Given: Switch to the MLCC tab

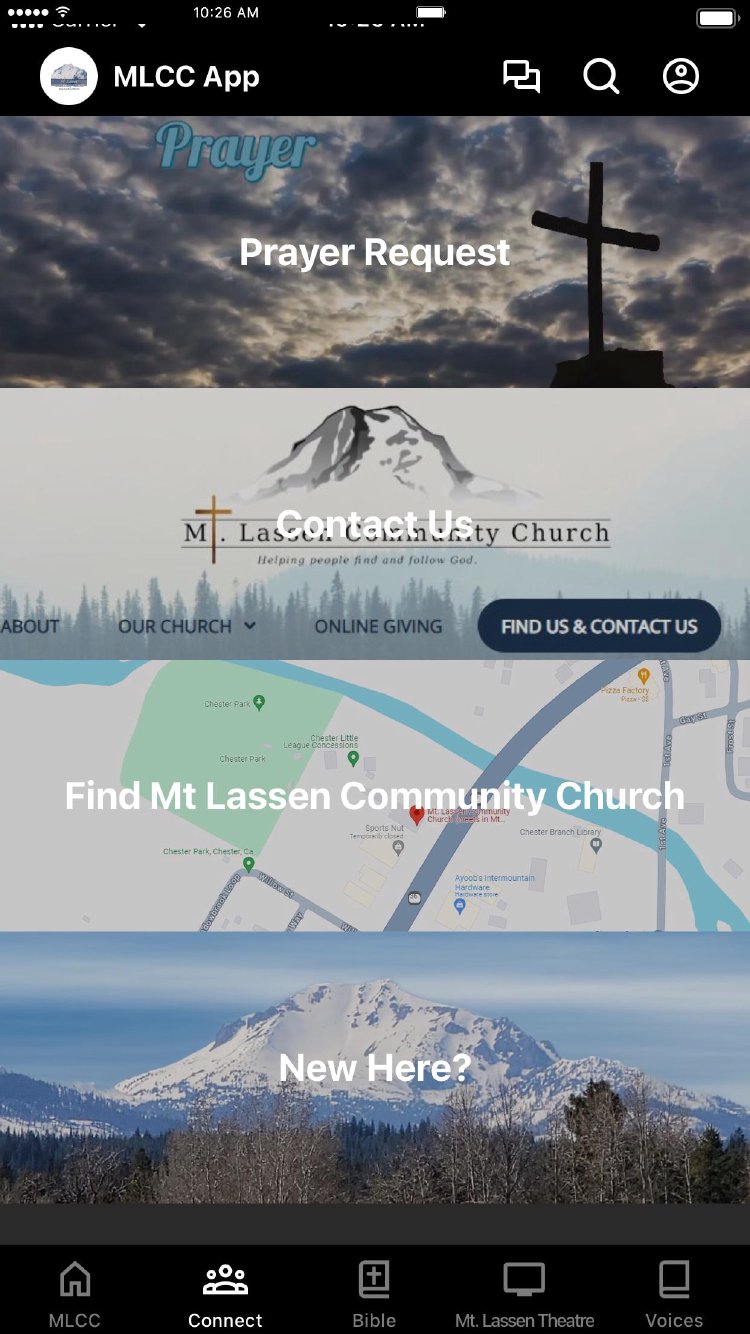Looking at the screenshot, I should pos(75,1294).
